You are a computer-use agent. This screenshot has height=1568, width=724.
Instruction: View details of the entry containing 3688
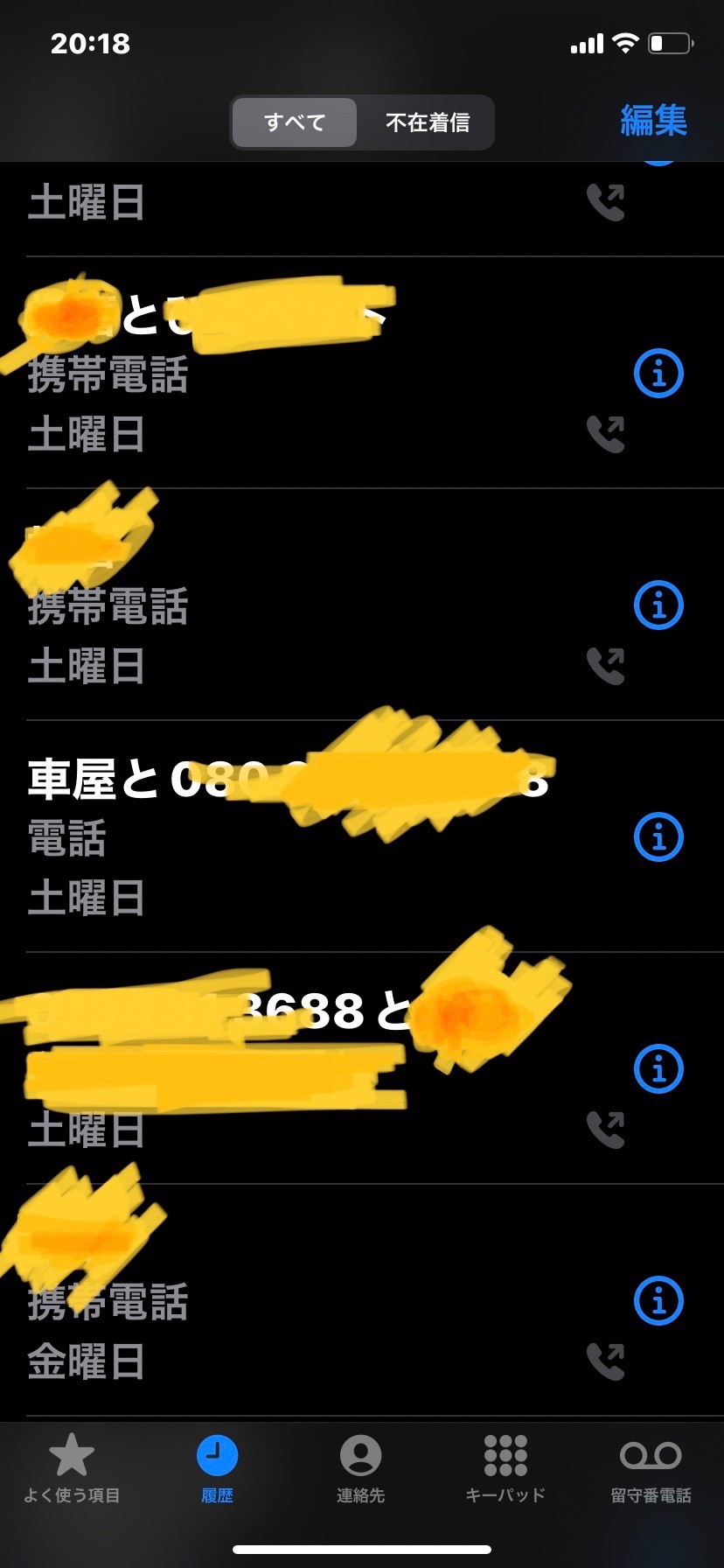click(658, 1069)
